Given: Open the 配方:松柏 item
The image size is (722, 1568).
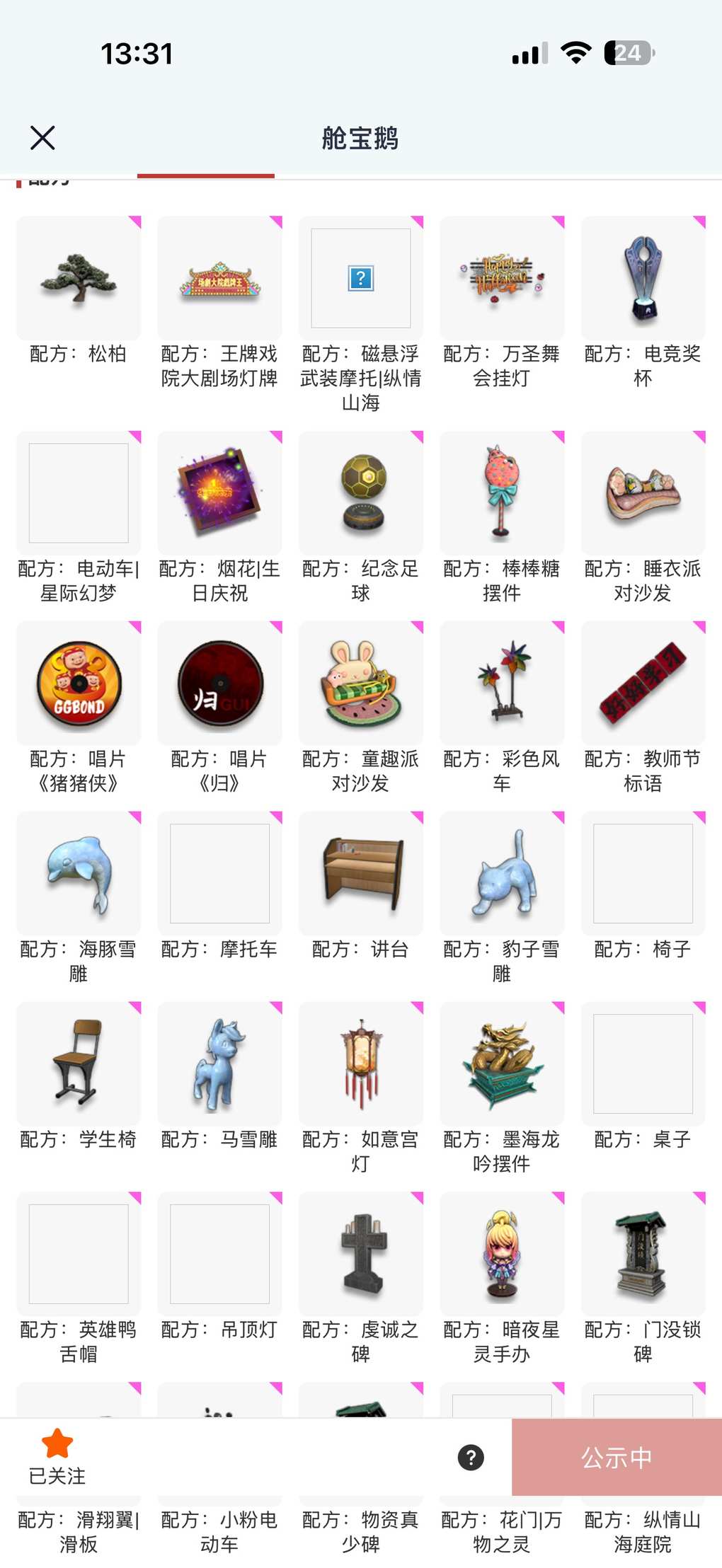Looking at the screenshot, I should (x=79, y=279).
